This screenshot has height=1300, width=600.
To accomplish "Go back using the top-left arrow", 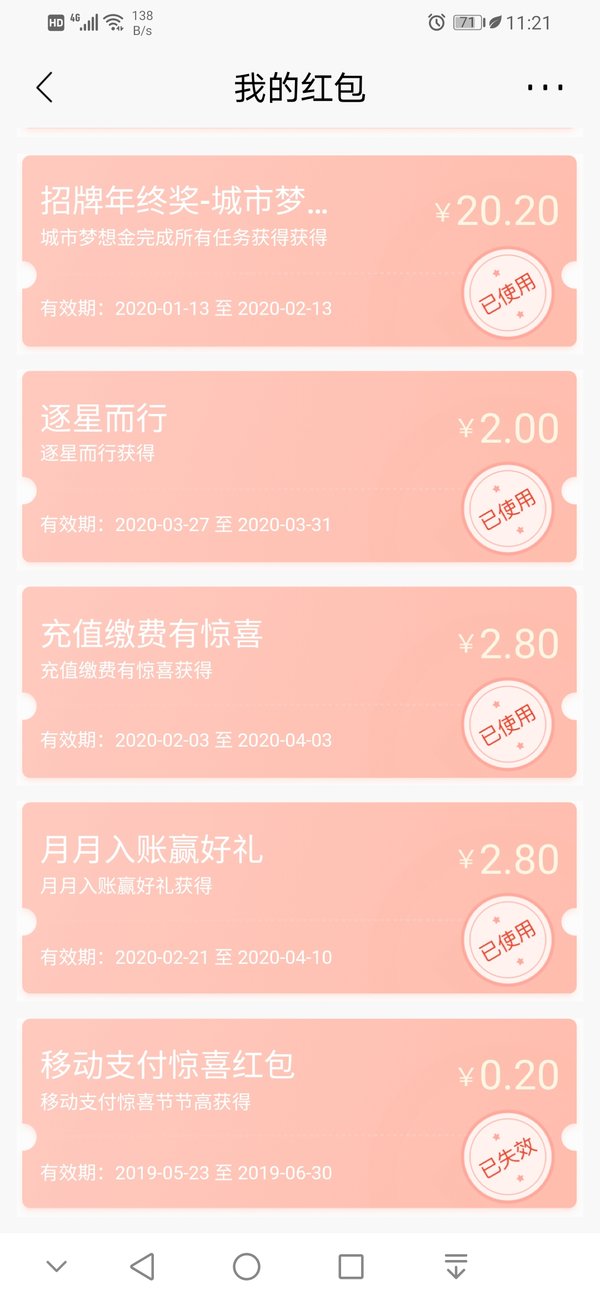I will [x=44, y=88].
